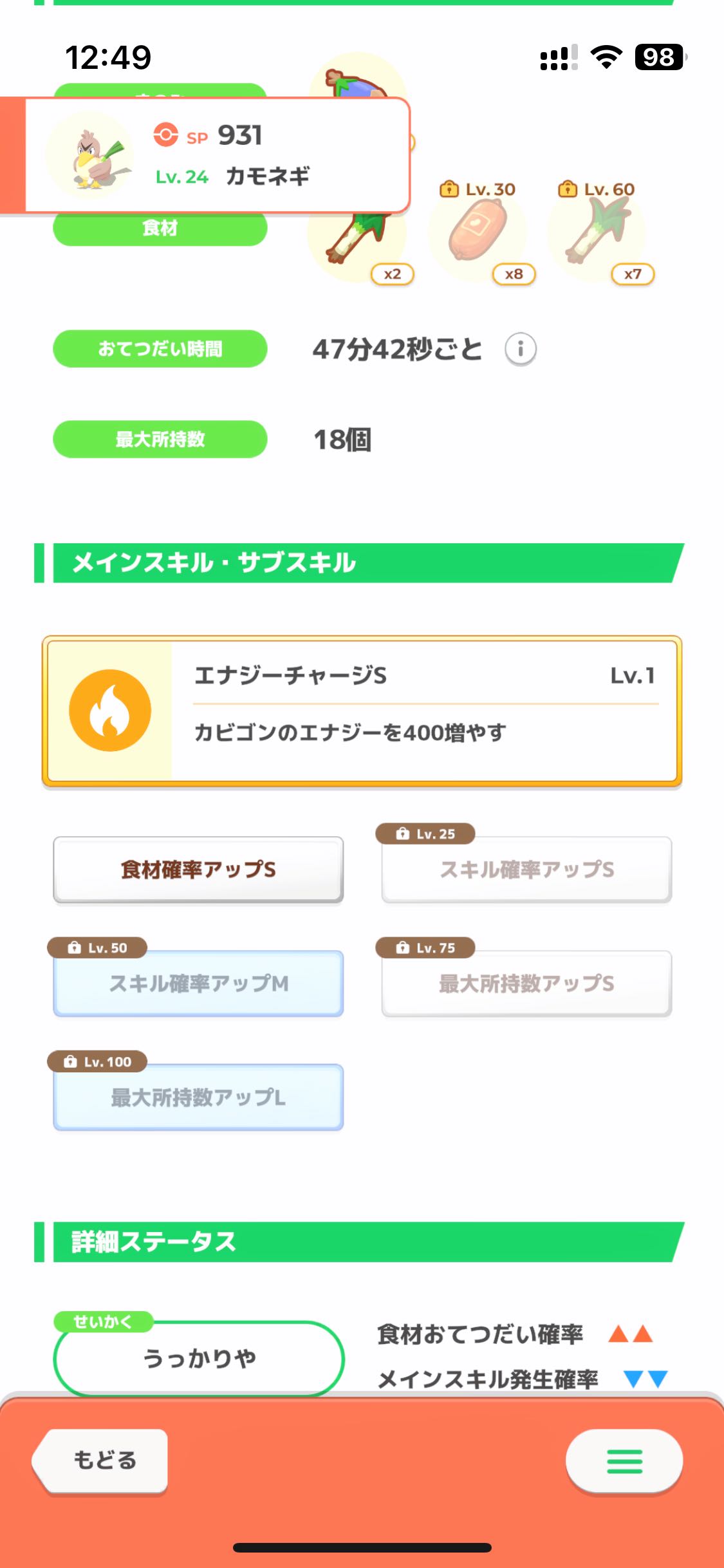Viewport: 724px width, 1568px height.
Task: Tap the locked スキル確率アップM sub skill
Action: (198, 984)
